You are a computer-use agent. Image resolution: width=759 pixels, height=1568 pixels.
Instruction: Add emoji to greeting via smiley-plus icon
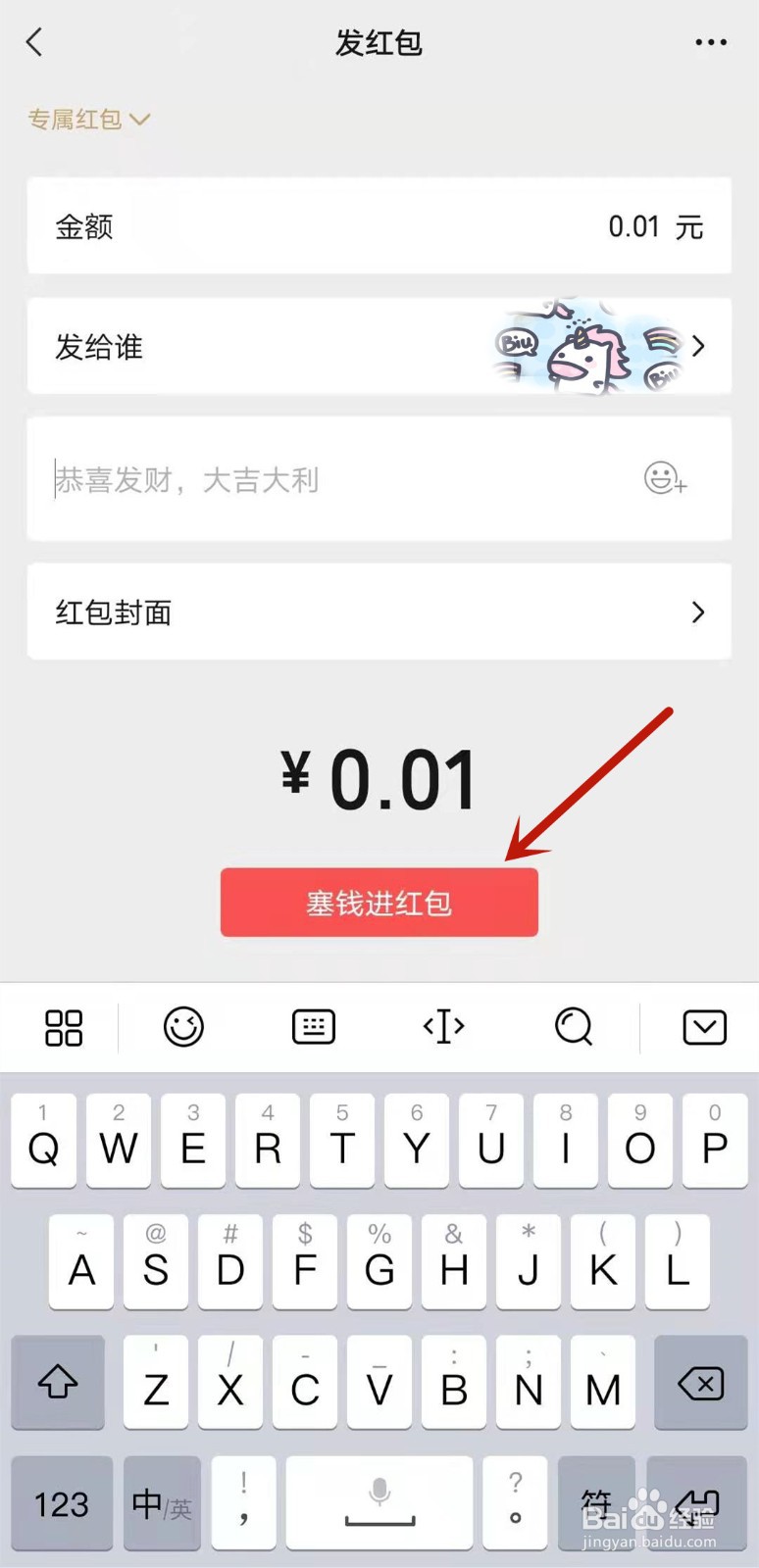click(666, 480)
